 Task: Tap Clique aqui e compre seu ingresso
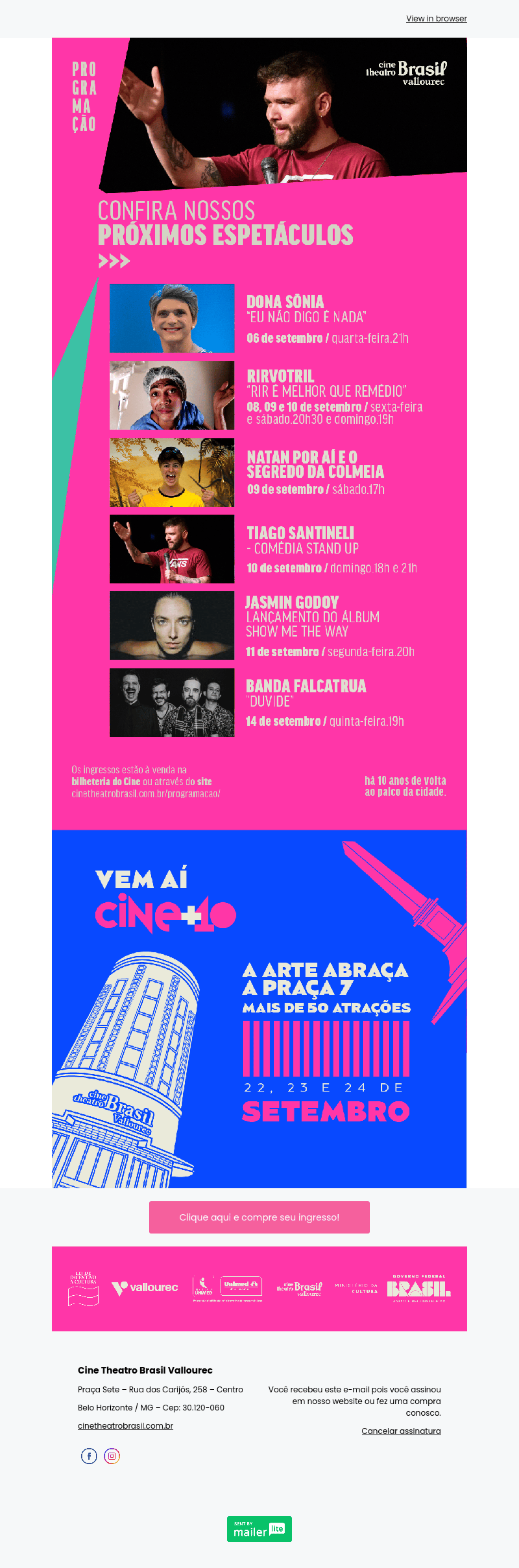259,1217
